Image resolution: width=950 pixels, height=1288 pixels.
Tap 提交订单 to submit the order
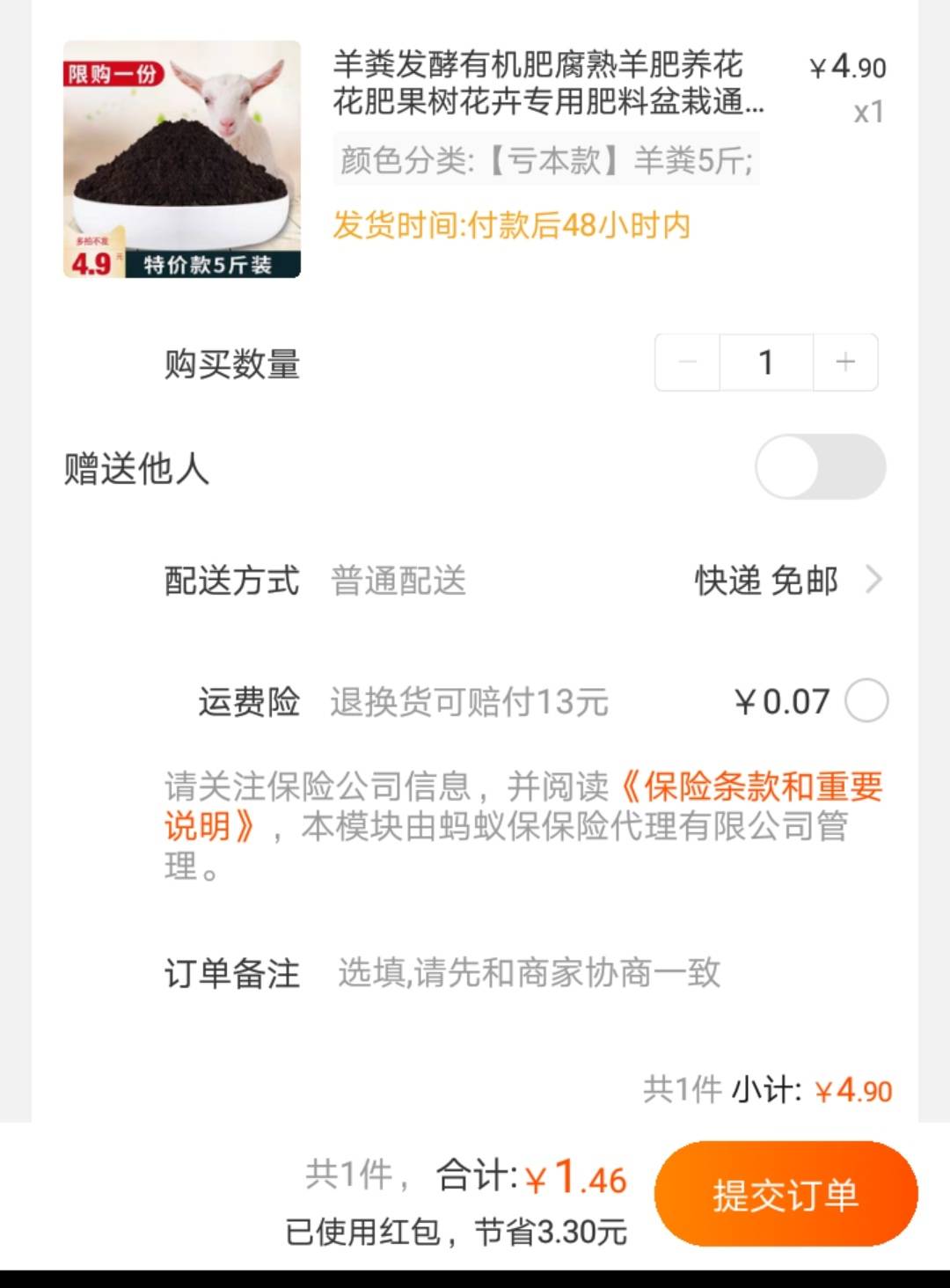click(x=786, y=1194)
